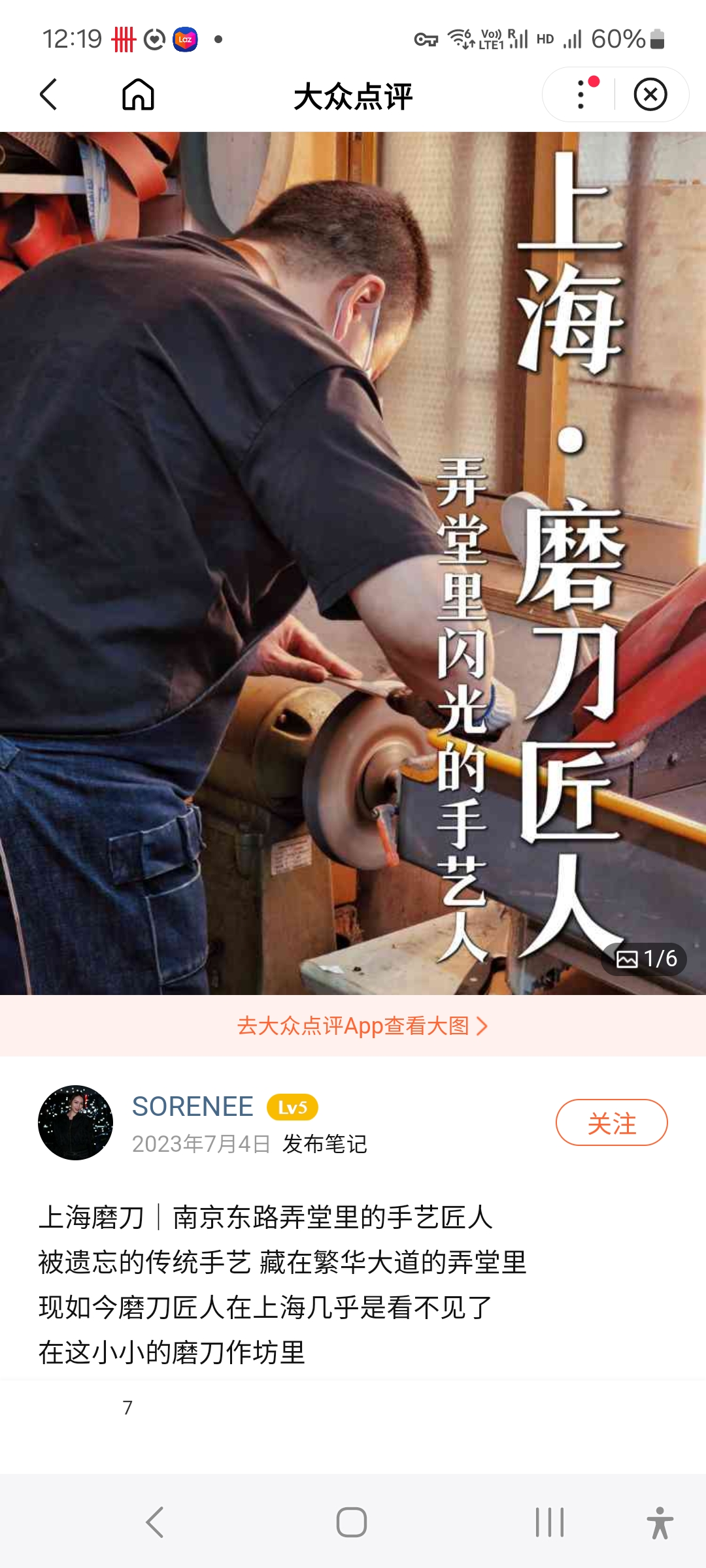Image resolution: width=706 pixels, height=1568 pixels.
Task: View SORENEE's username profile link
Action: (x=192, y=1106)
